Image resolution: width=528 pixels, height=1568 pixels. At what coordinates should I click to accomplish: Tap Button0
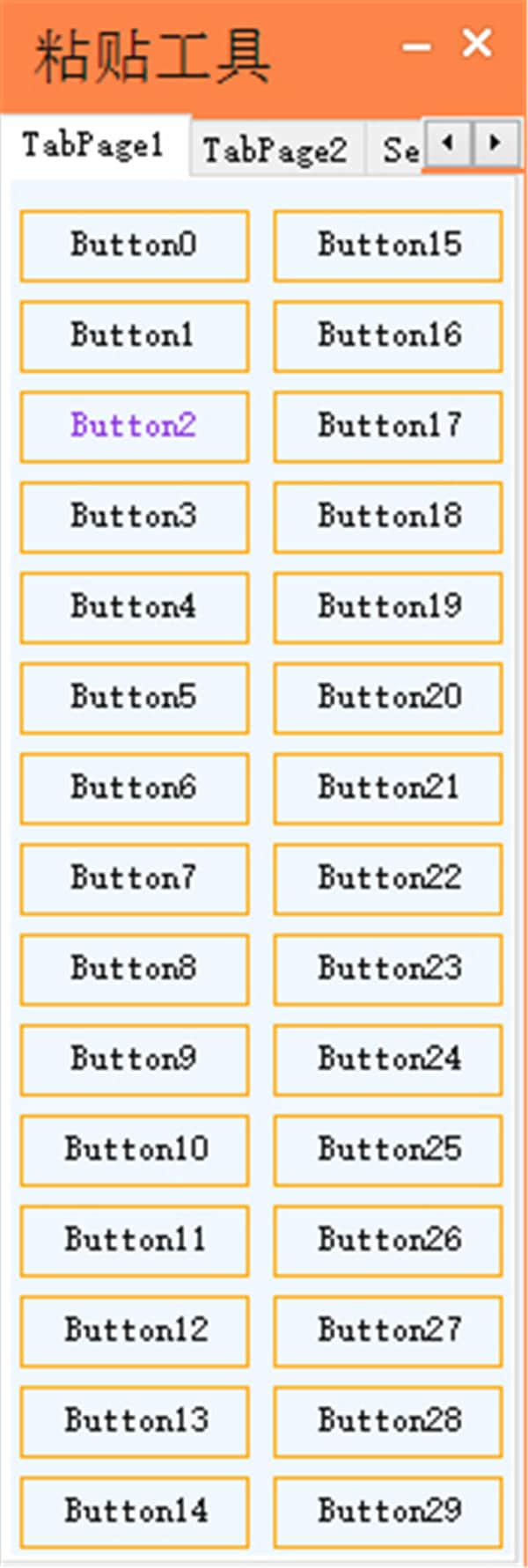134,245
